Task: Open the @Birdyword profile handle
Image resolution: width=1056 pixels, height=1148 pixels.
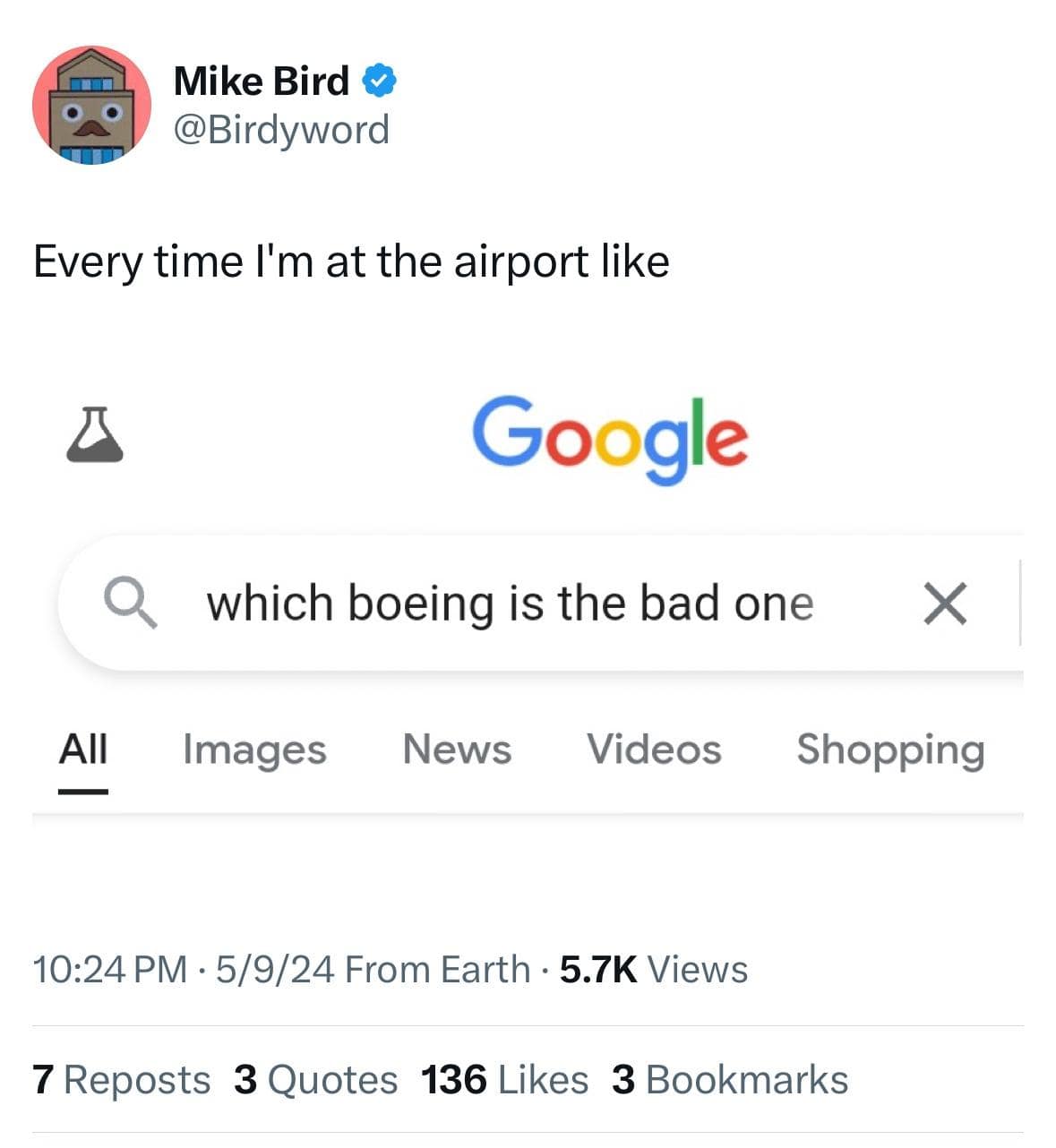Action: click(x=281, y=130)
